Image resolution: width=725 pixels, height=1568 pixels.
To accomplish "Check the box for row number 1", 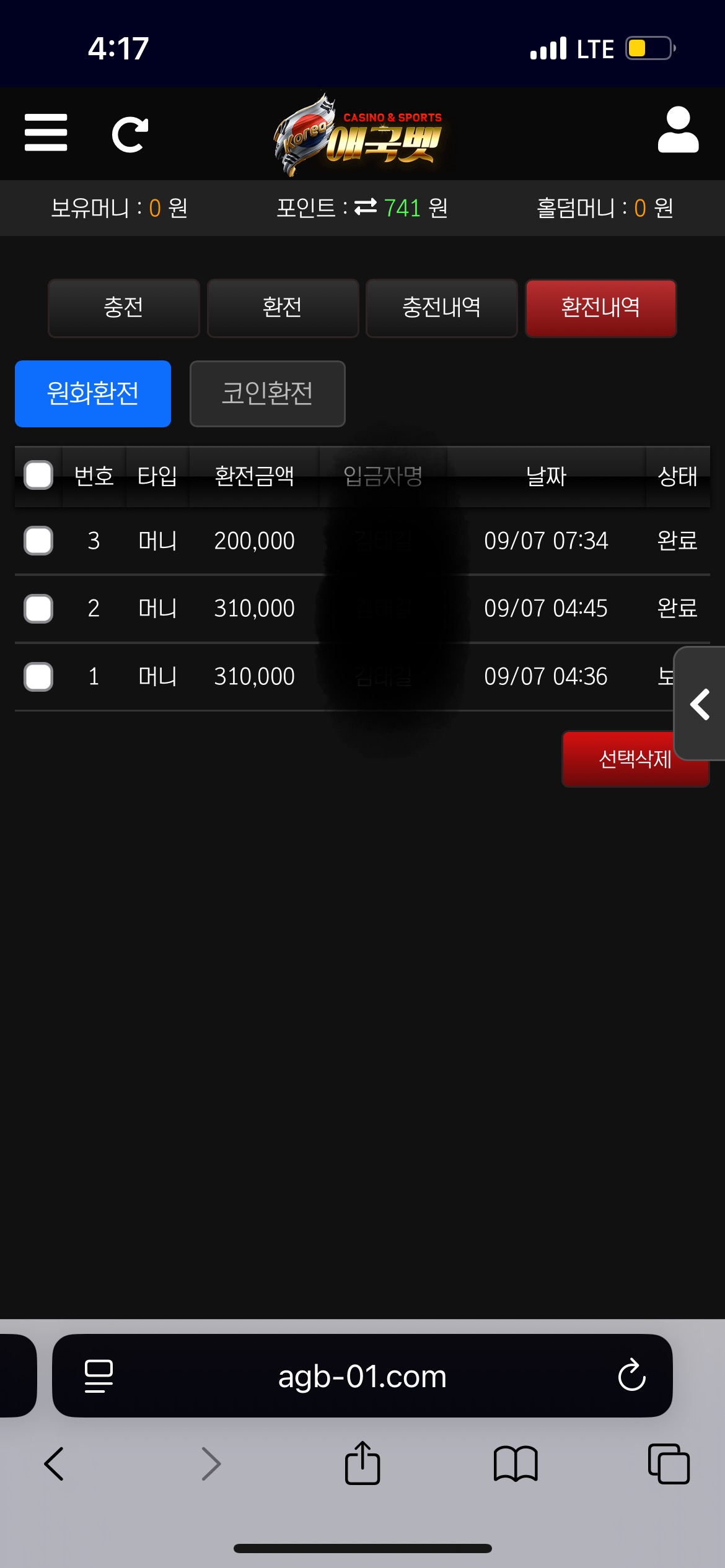I will 38,676.
